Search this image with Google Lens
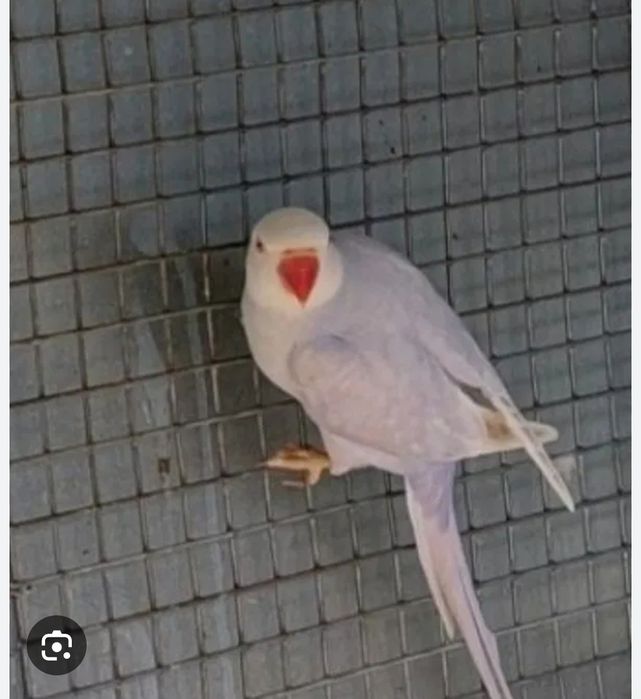 pos(56,645)
